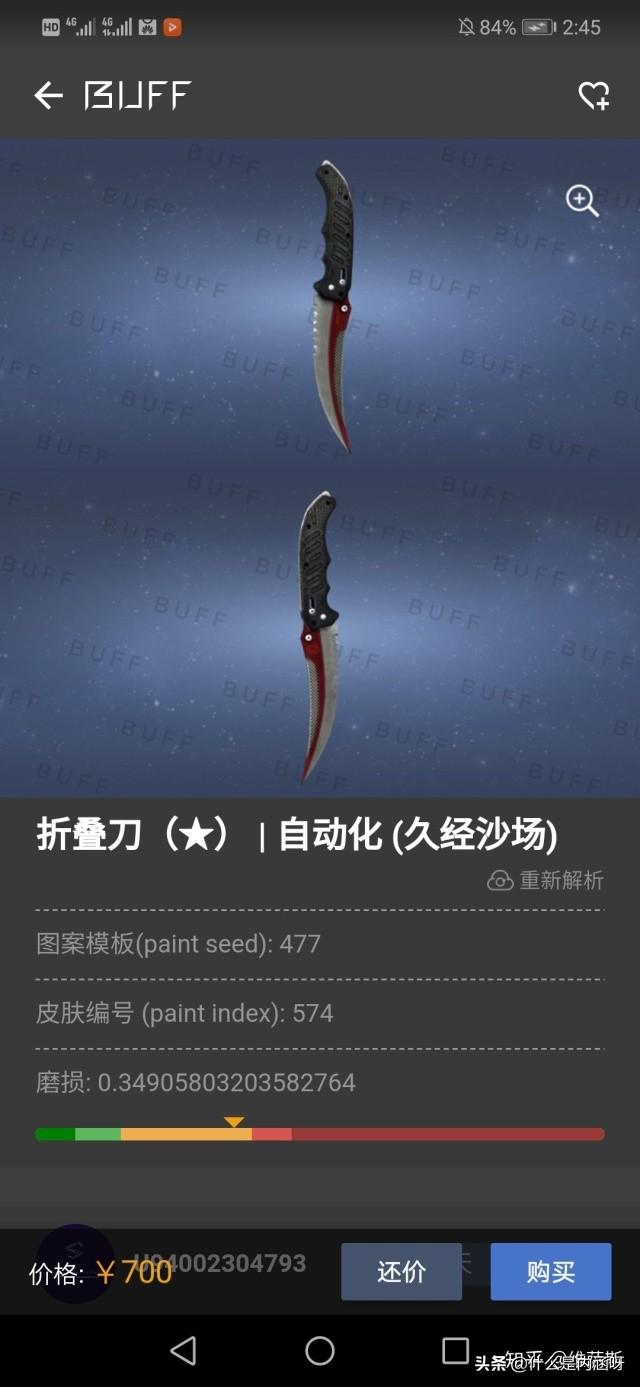Viewport: 640px width, 1387px height.
Task: Go back using the header arrow
Action: coord(48,96)
